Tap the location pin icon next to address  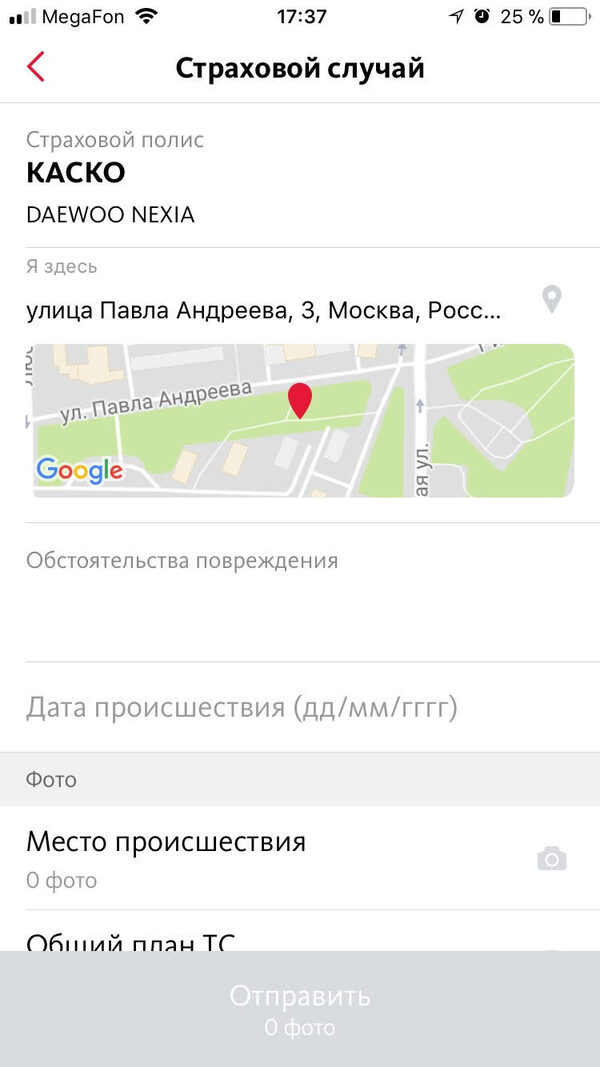[x=551, y=299]
